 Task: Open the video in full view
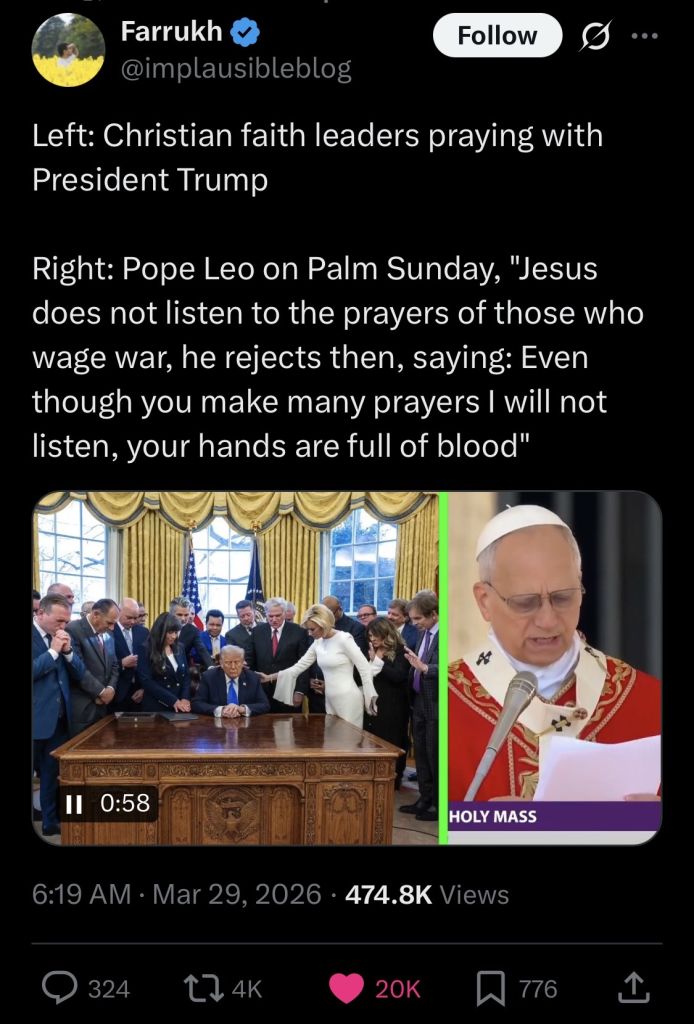tap(346, 668)
